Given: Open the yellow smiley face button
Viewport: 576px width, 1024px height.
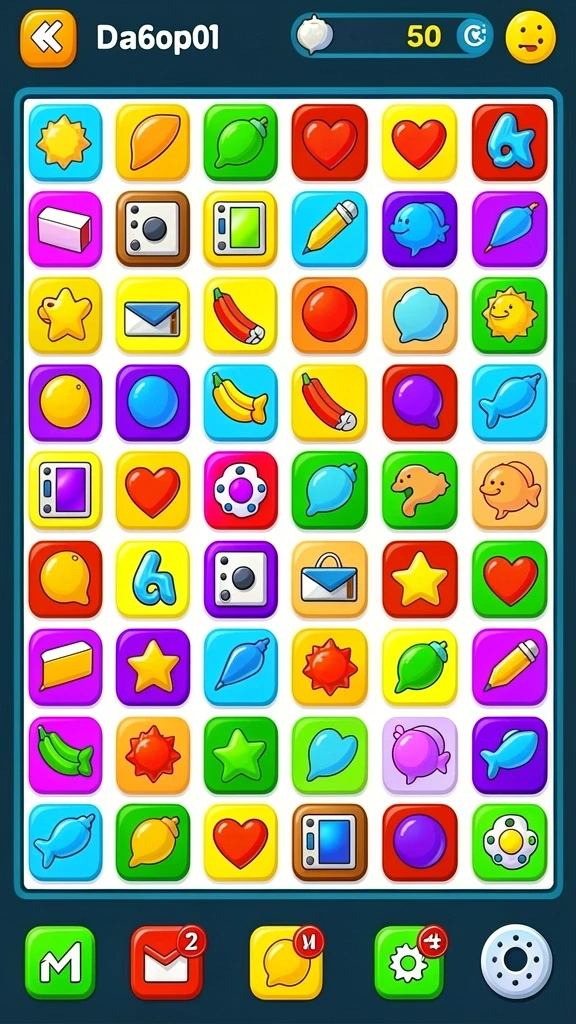Looking at the screenshot, I should (x=530, y=37).
